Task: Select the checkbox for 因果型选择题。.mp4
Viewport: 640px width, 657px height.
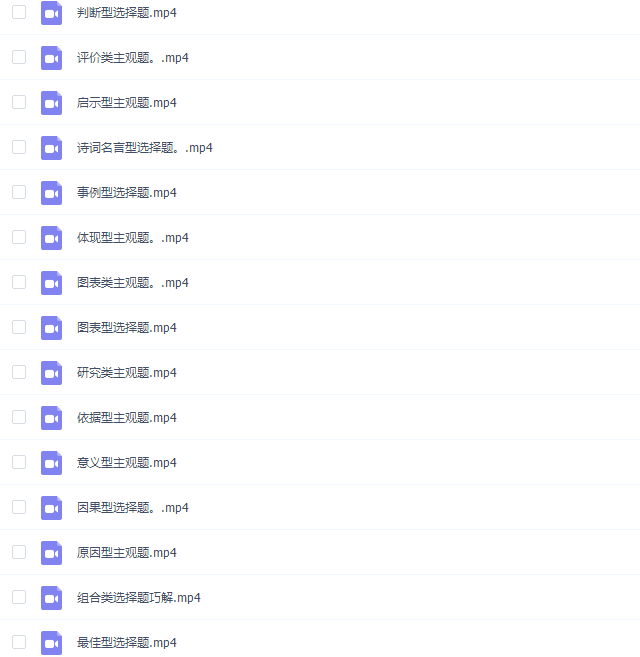Action: [19, 507]
